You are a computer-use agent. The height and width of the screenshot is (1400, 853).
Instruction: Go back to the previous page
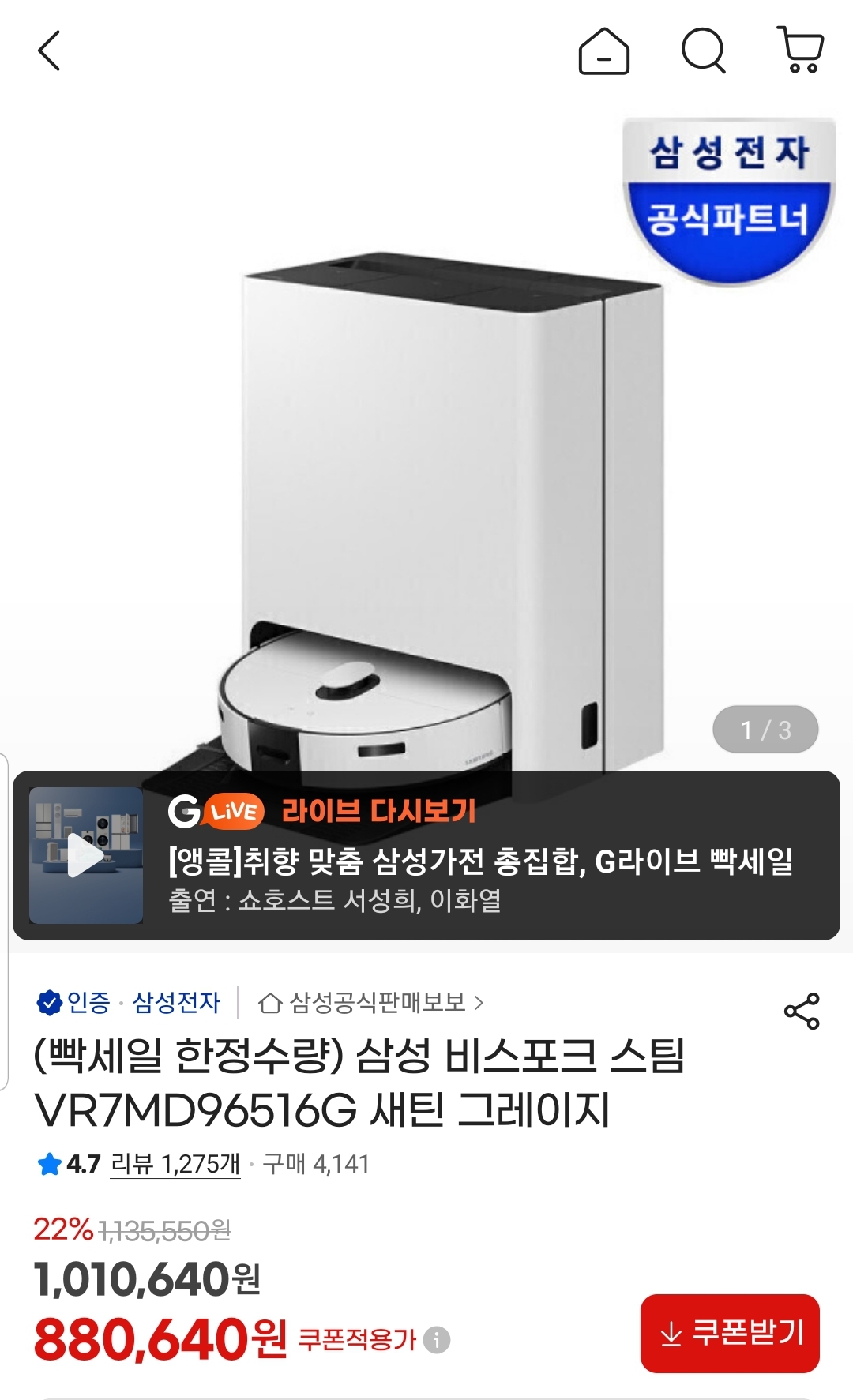pos(49,51)
